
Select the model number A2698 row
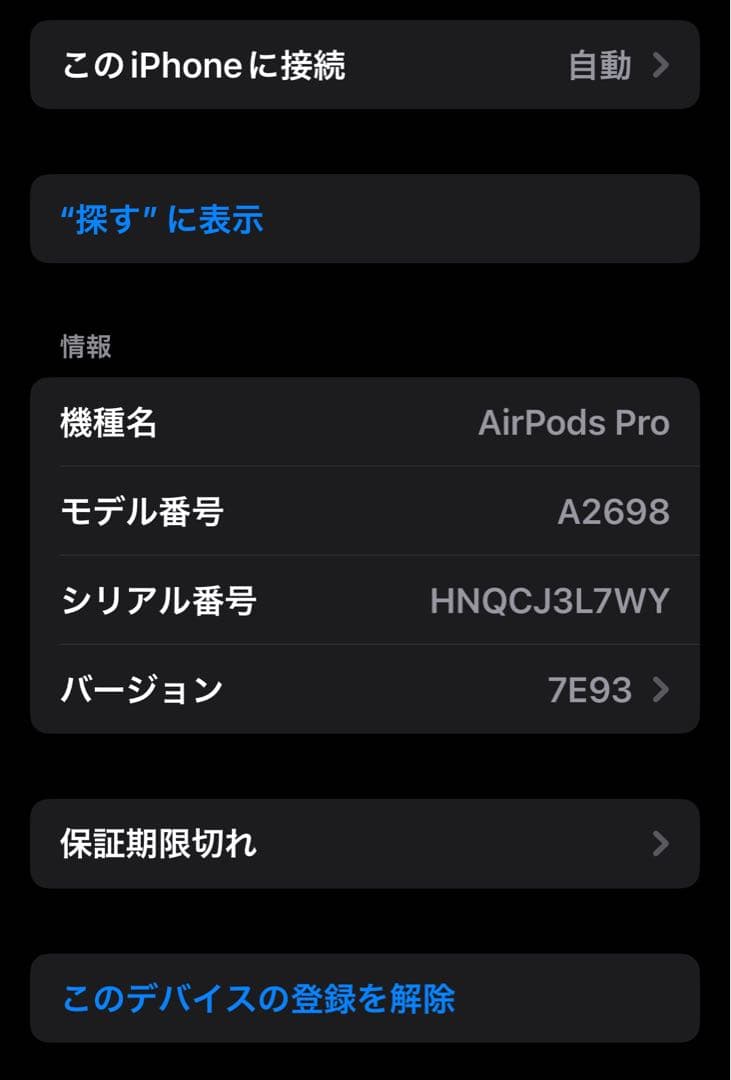pos(365,511)
